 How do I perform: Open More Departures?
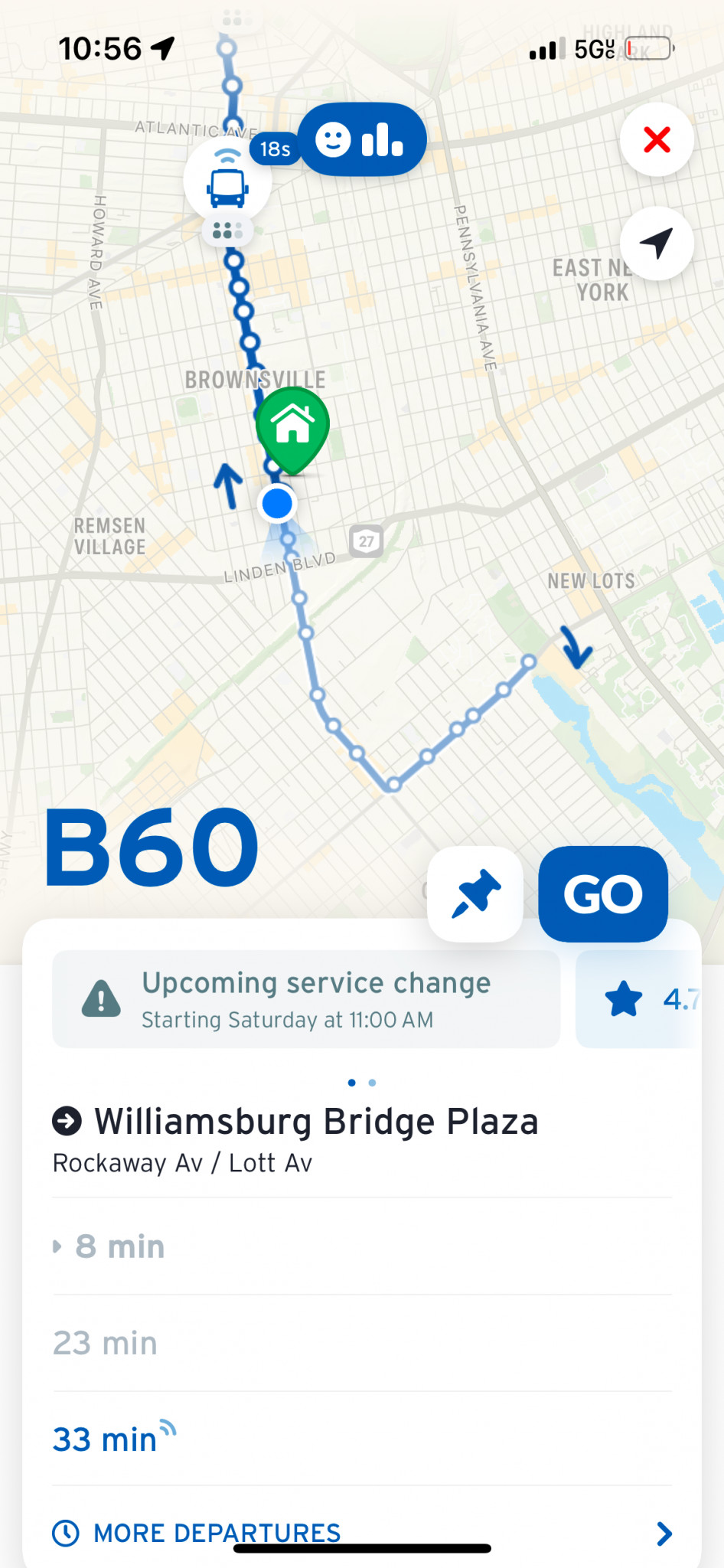point(217,1533)
